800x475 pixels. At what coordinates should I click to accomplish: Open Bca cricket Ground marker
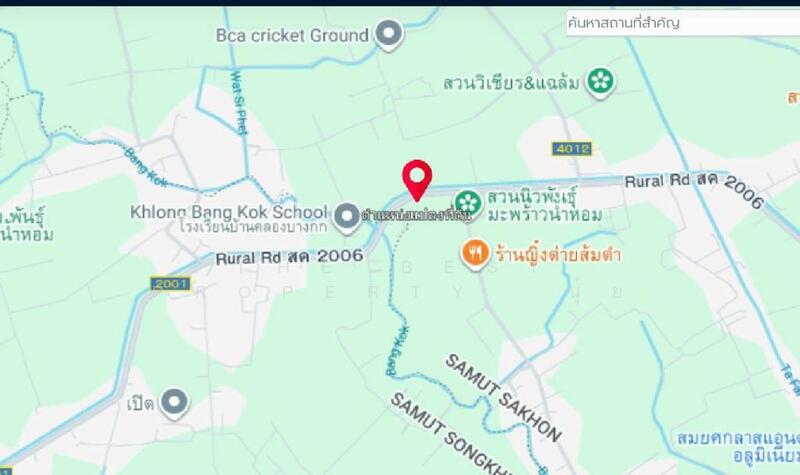pos(389,36)
